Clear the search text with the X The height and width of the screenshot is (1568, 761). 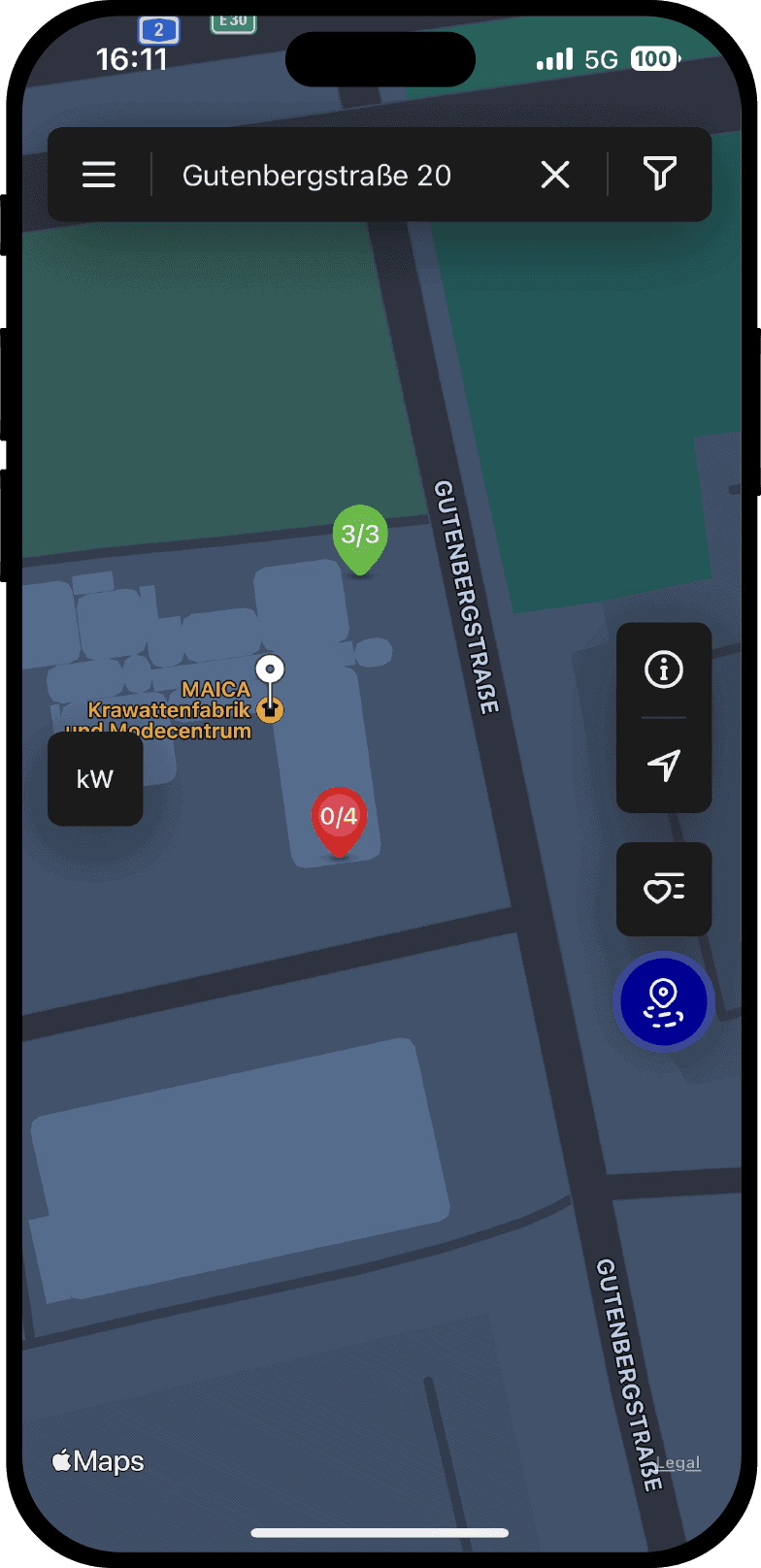click(555, 176)
